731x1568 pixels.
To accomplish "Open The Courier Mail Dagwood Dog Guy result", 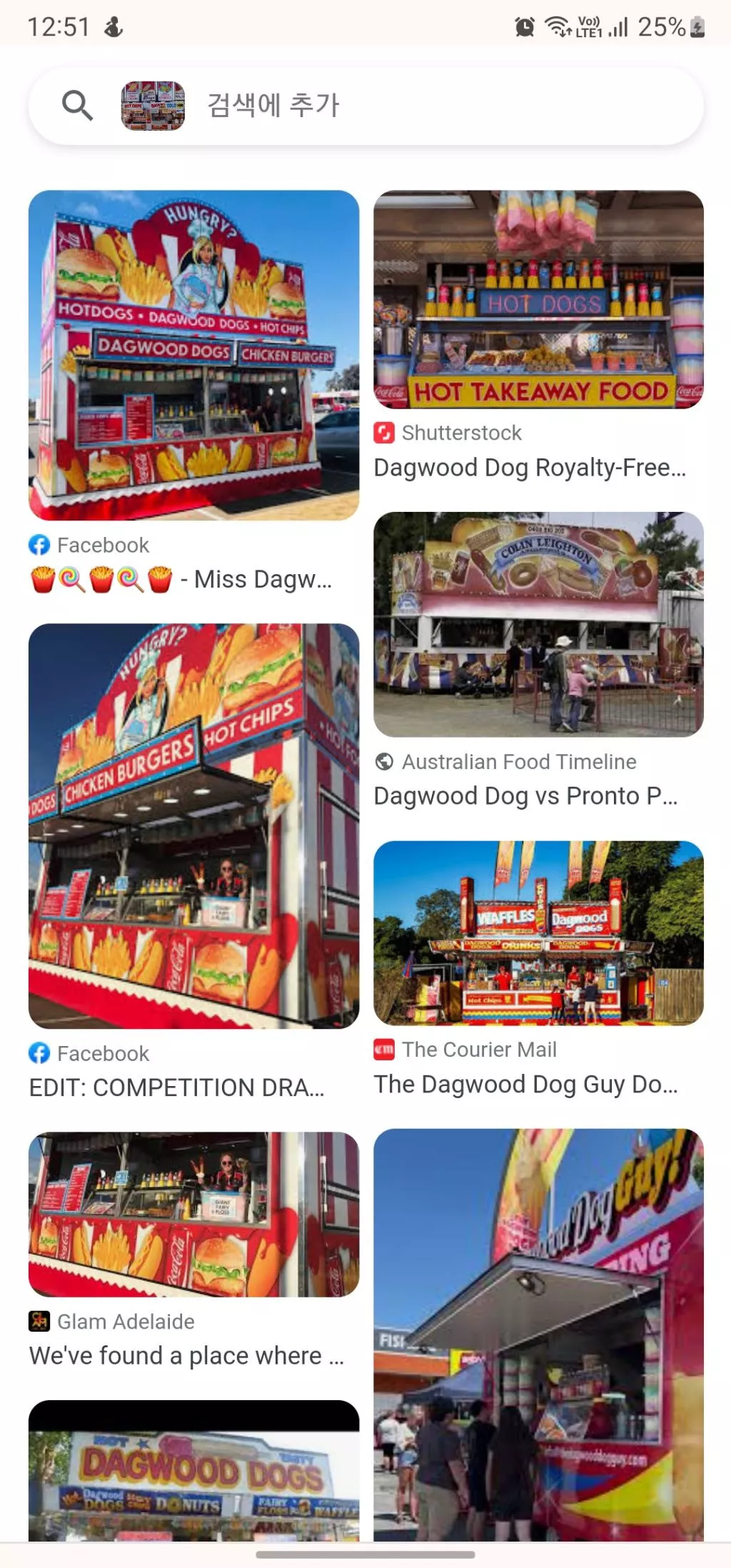I will pyautogui.click(x=538, y=933).
